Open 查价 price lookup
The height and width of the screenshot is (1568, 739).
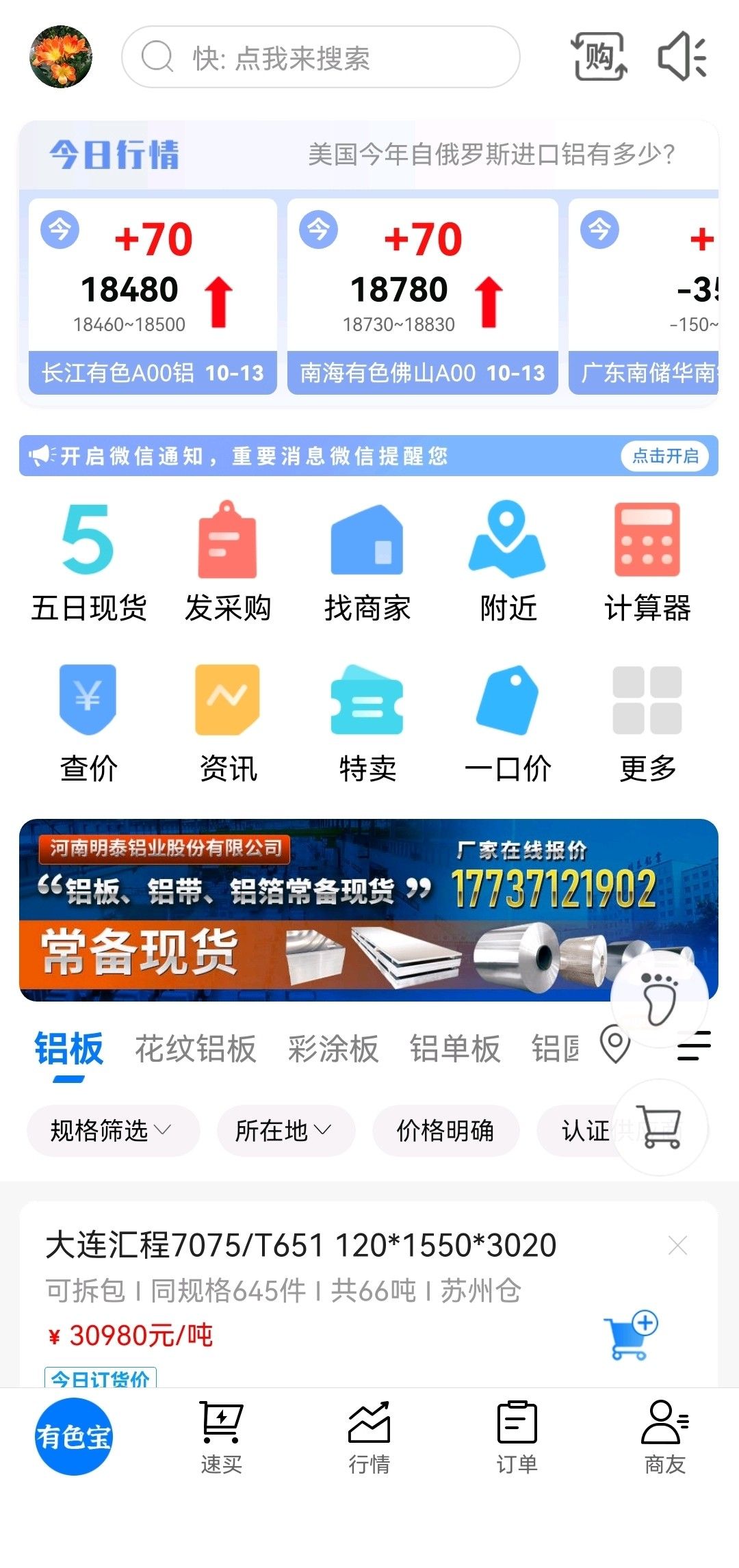pyautogui.click(x=88, y=722)
